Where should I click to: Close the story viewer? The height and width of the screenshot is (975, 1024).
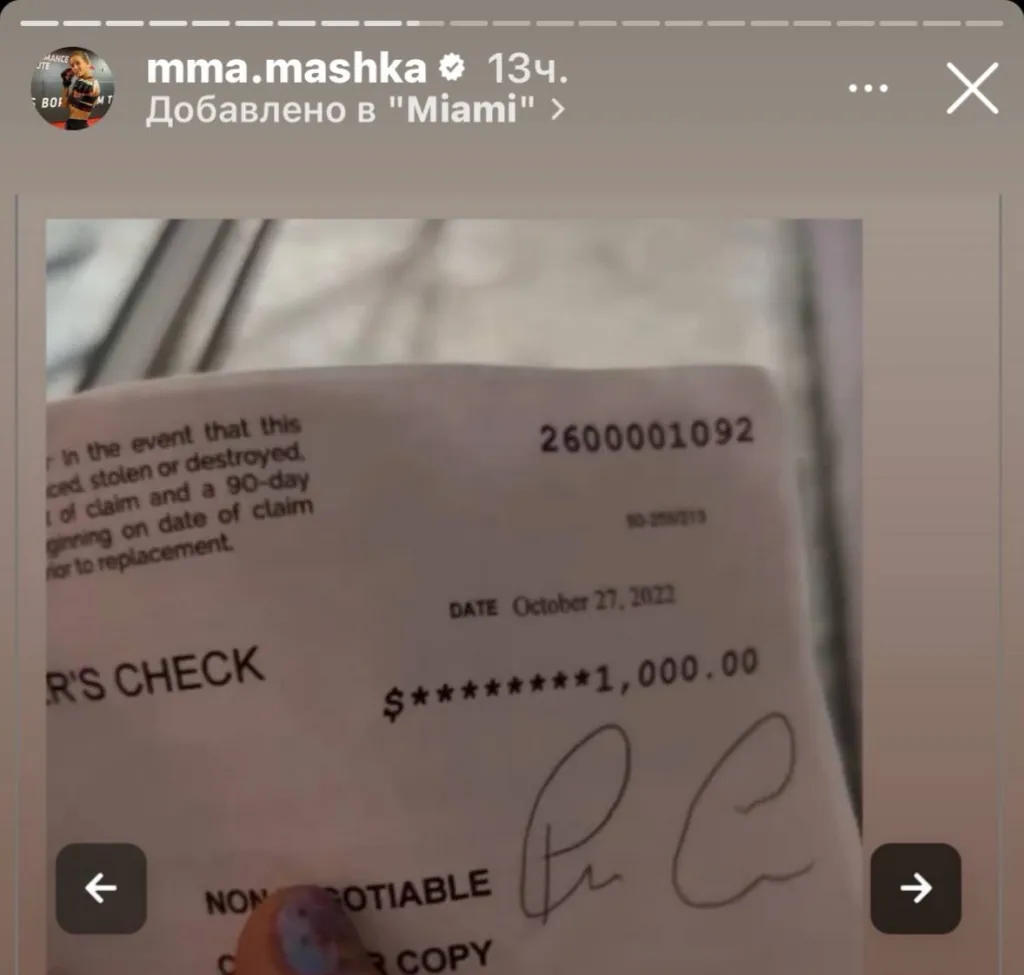pos(972,88)
